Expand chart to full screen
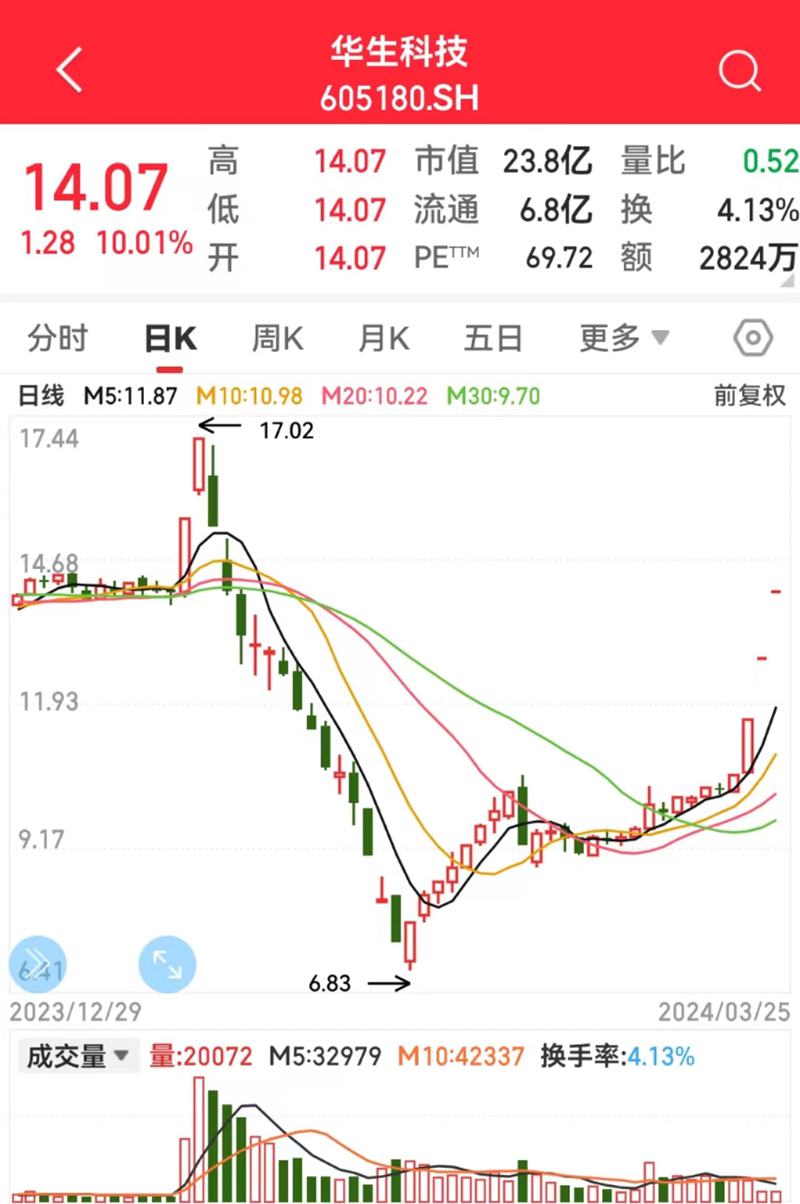Image resolution: width=800 pixels, height=1204 pixels. (x=167, y=964)
